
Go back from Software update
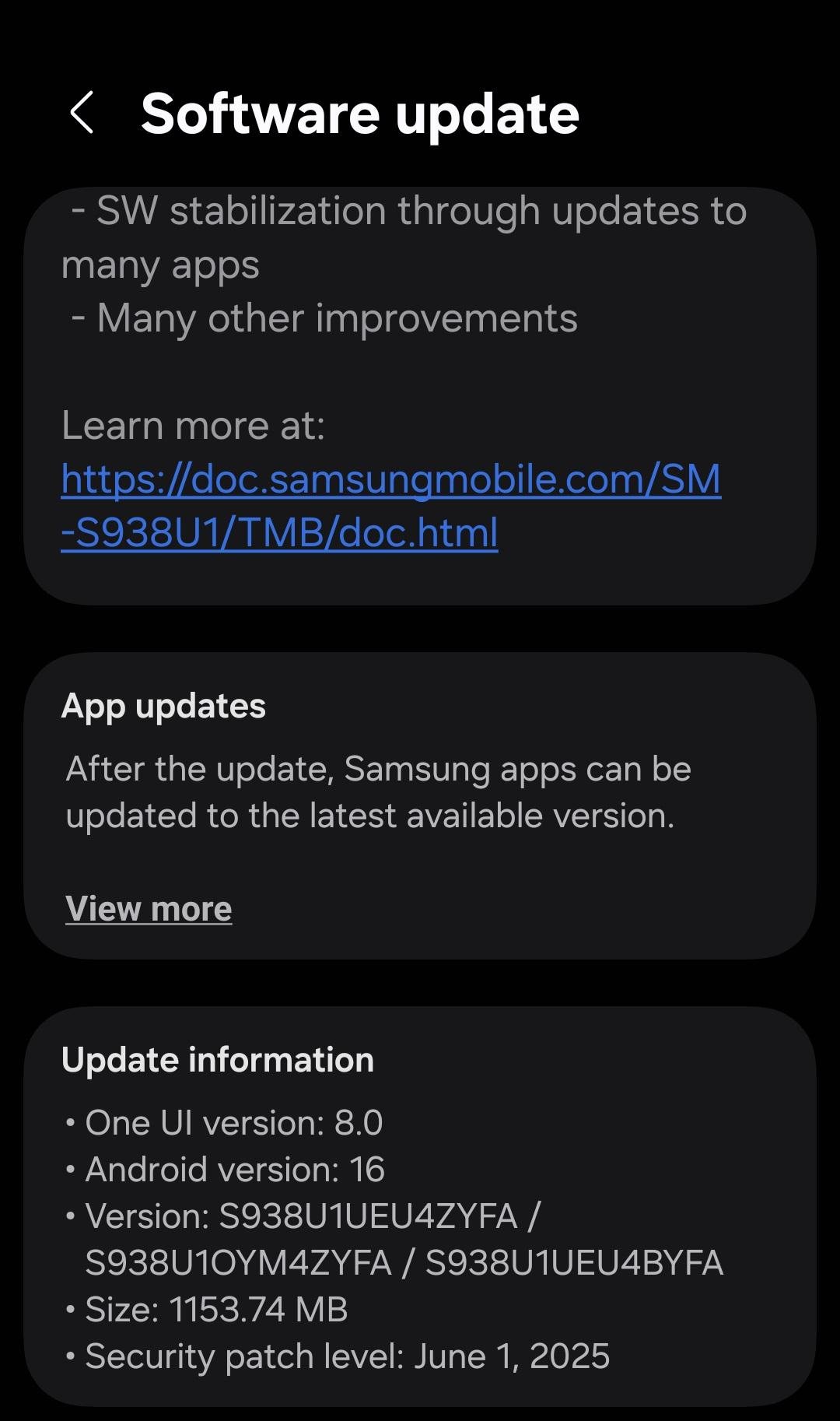click(82, 113)
